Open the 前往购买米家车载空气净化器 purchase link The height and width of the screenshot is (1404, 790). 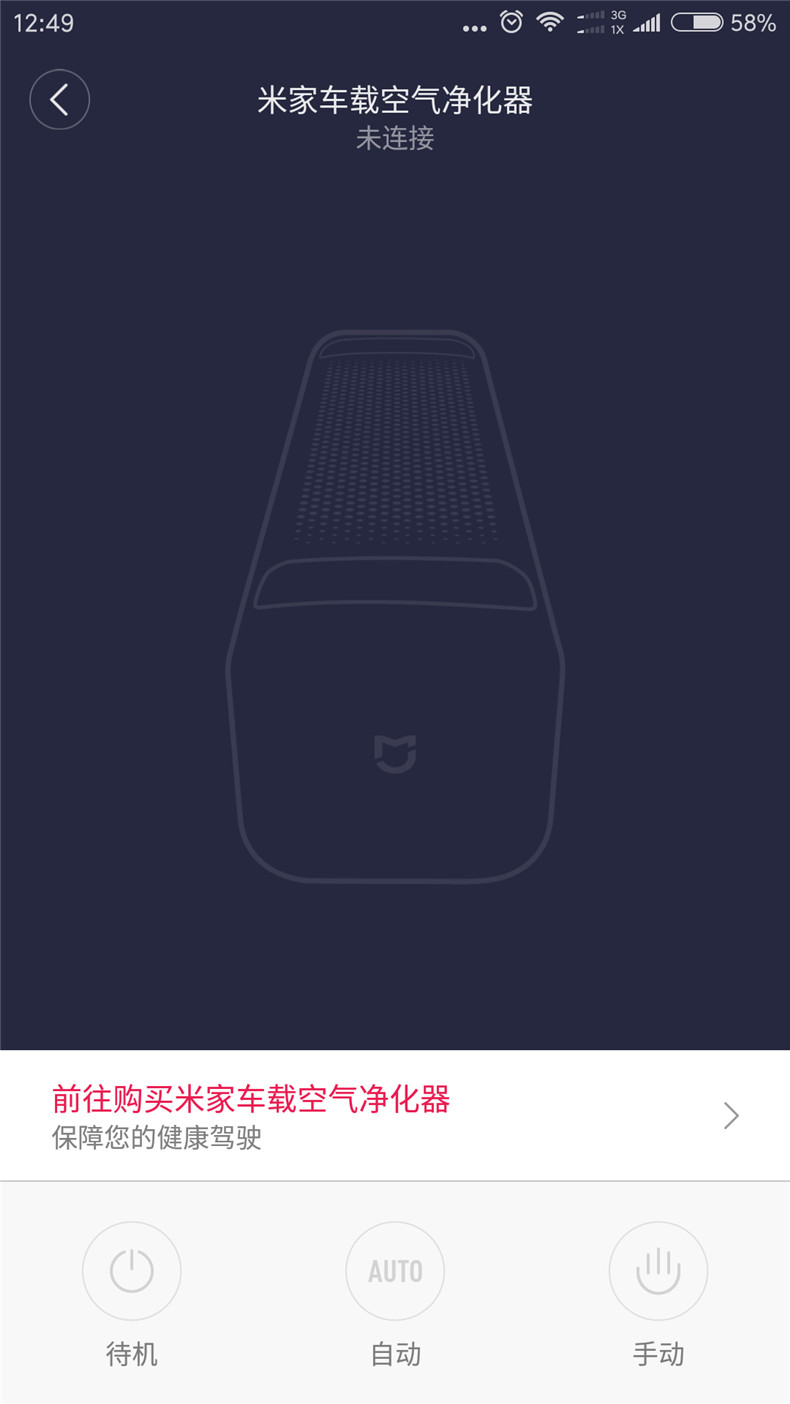coord(395,1115)
